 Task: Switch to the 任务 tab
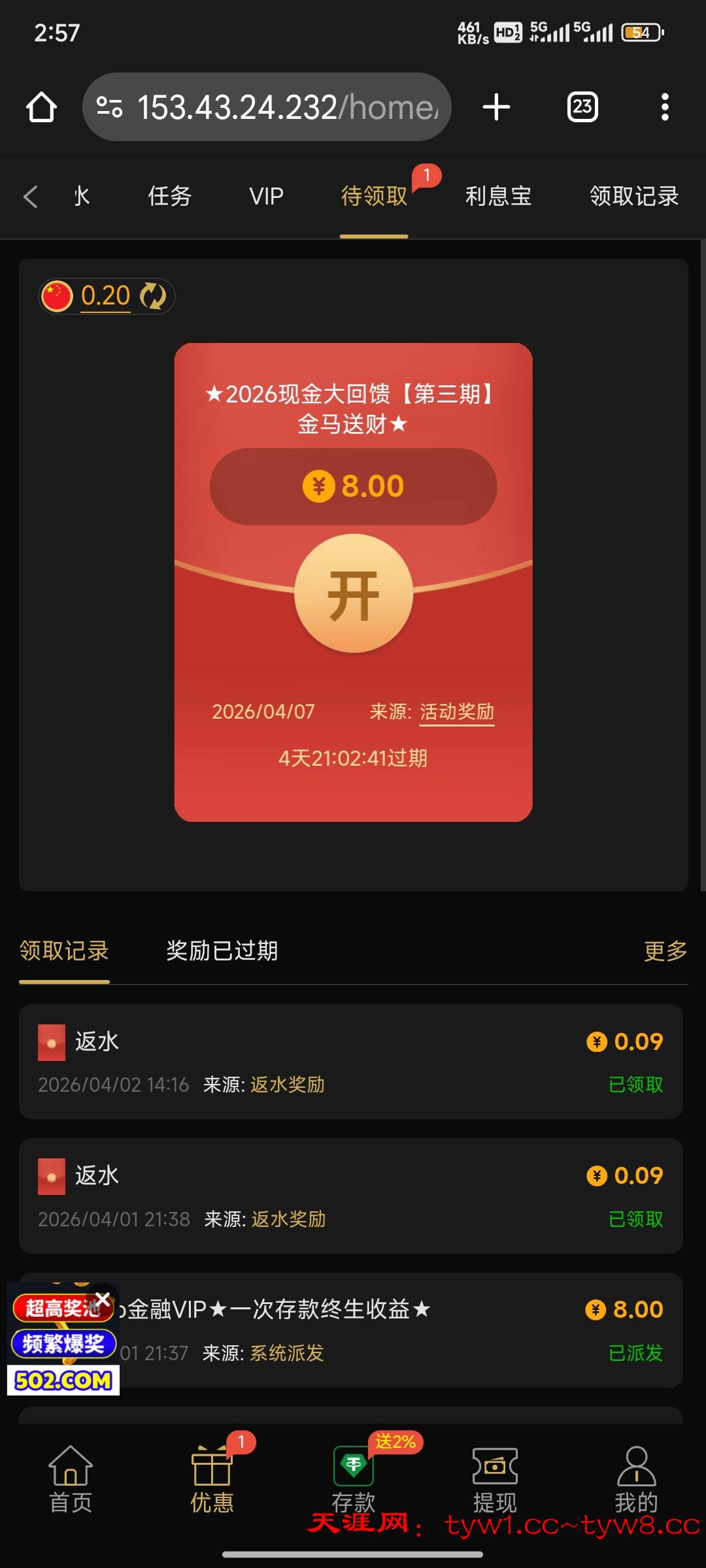pyautogui.click(x=169, y=196)
